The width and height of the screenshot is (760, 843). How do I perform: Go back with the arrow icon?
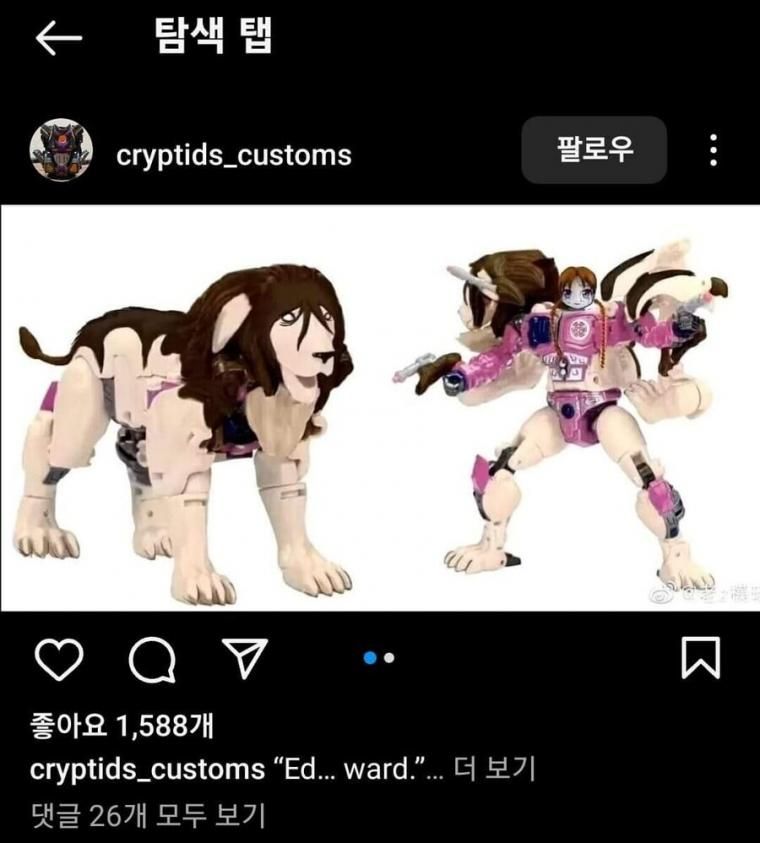58,40
